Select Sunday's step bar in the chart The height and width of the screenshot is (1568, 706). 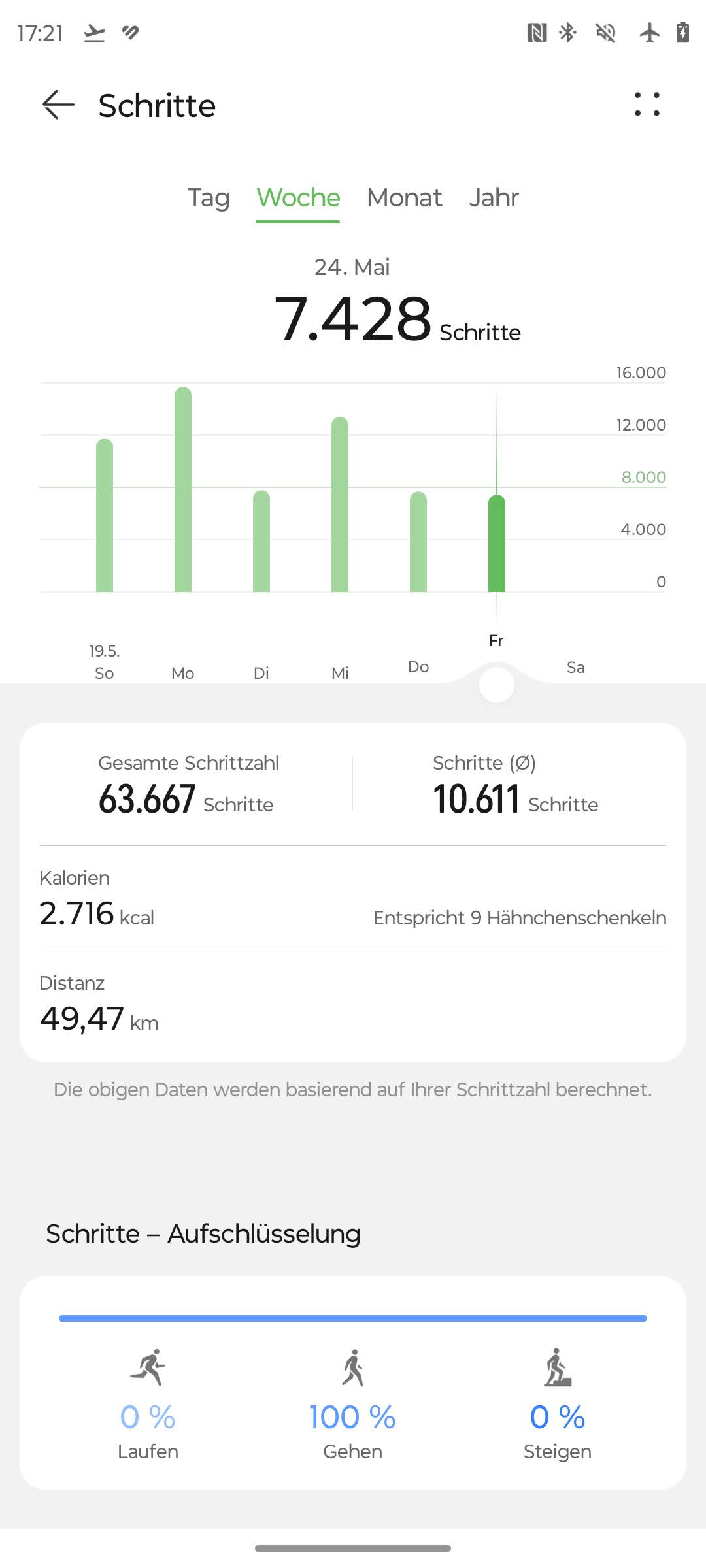click(x=105, y=516)
